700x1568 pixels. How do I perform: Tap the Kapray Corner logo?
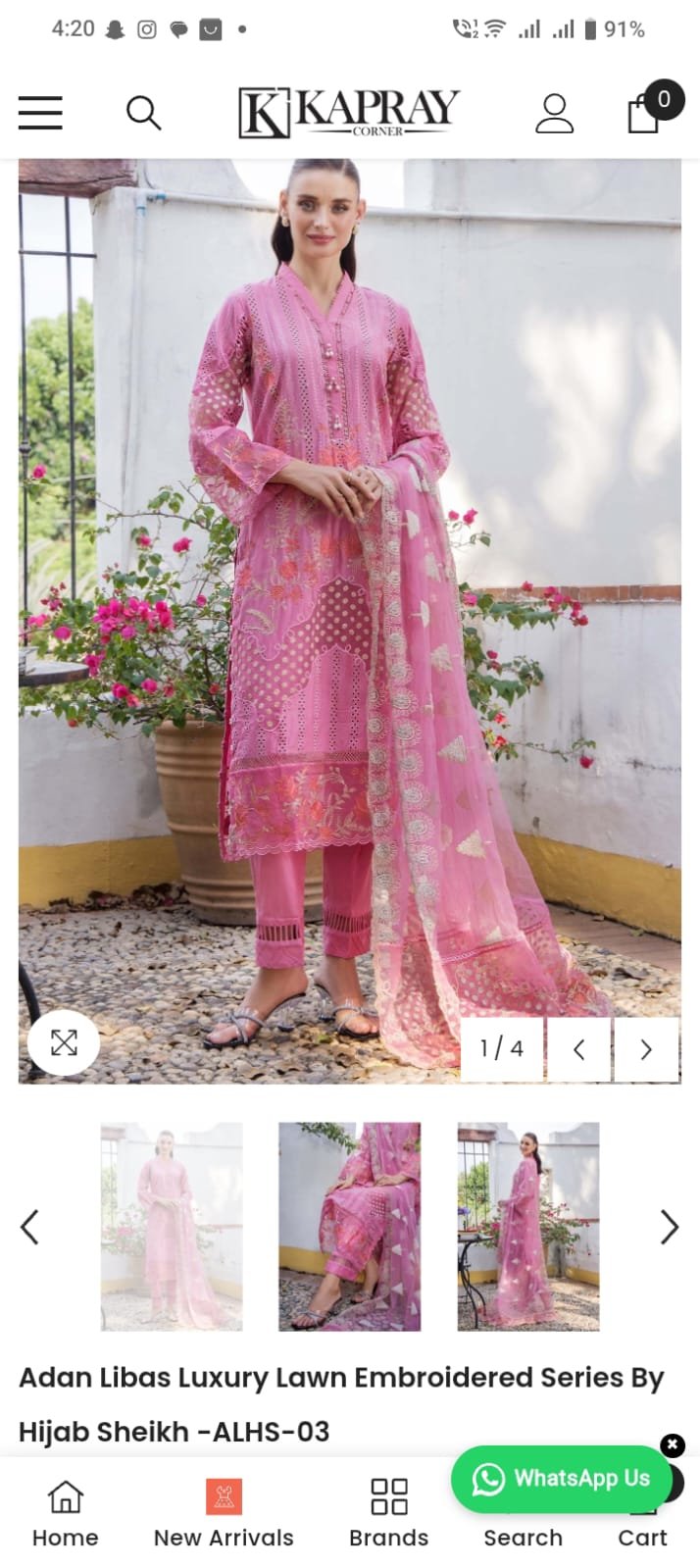coord(349,112)
